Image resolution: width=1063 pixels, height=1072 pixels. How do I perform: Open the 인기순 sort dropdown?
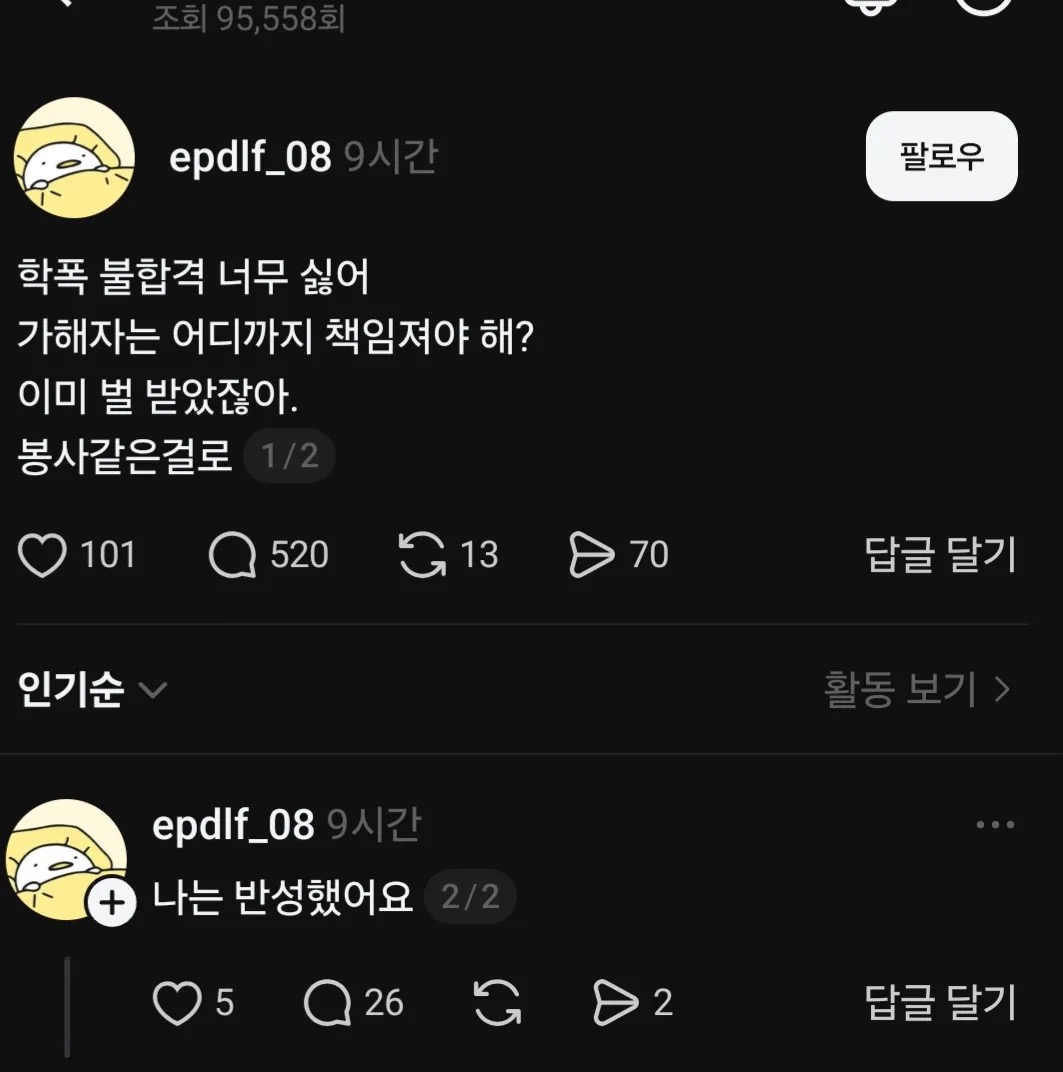tap(90, 689)
